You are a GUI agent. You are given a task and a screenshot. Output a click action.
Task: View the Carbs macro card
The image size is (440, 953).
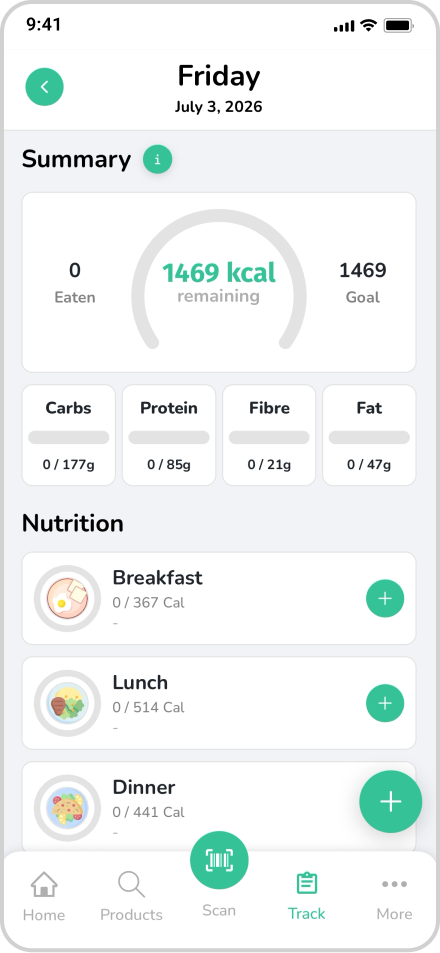tap(69, 435)
